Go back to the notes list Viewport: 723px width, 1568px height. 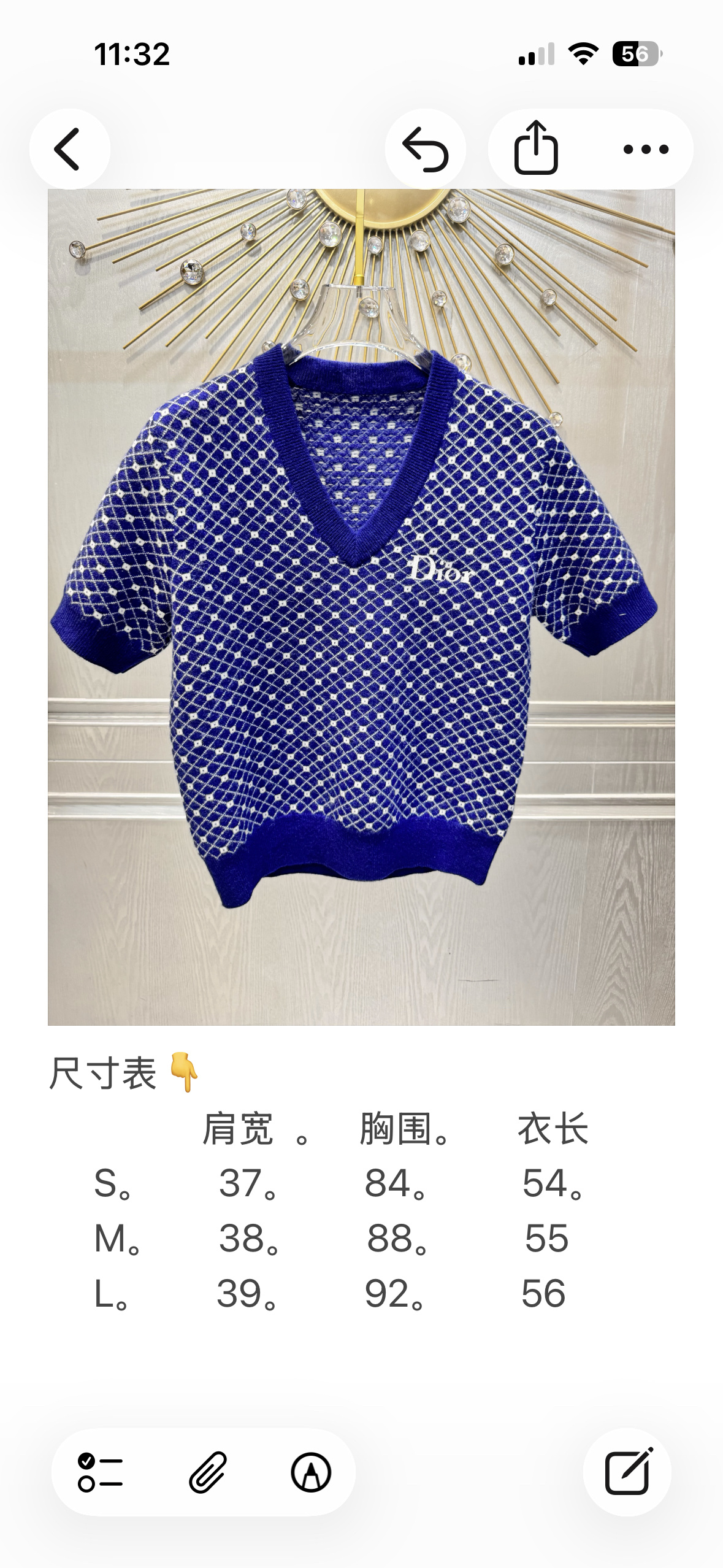coord(69,149)
